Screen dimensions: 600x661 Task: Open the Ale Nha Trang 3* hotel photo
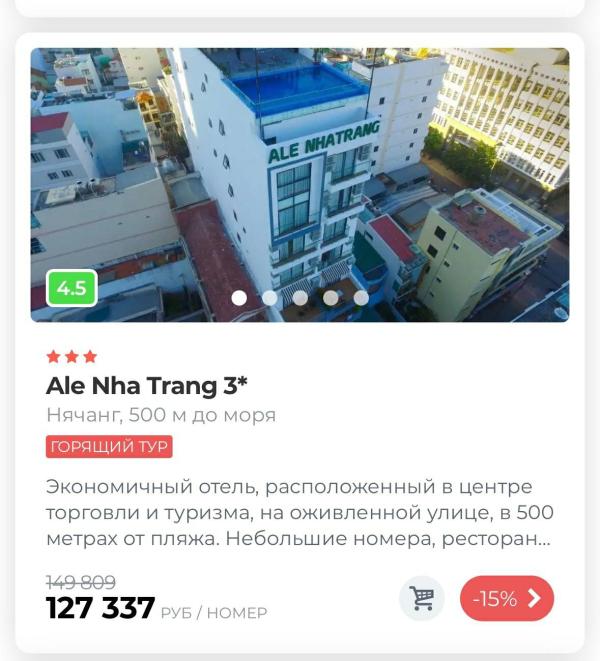pyautogui.click(x=300, y=170)
